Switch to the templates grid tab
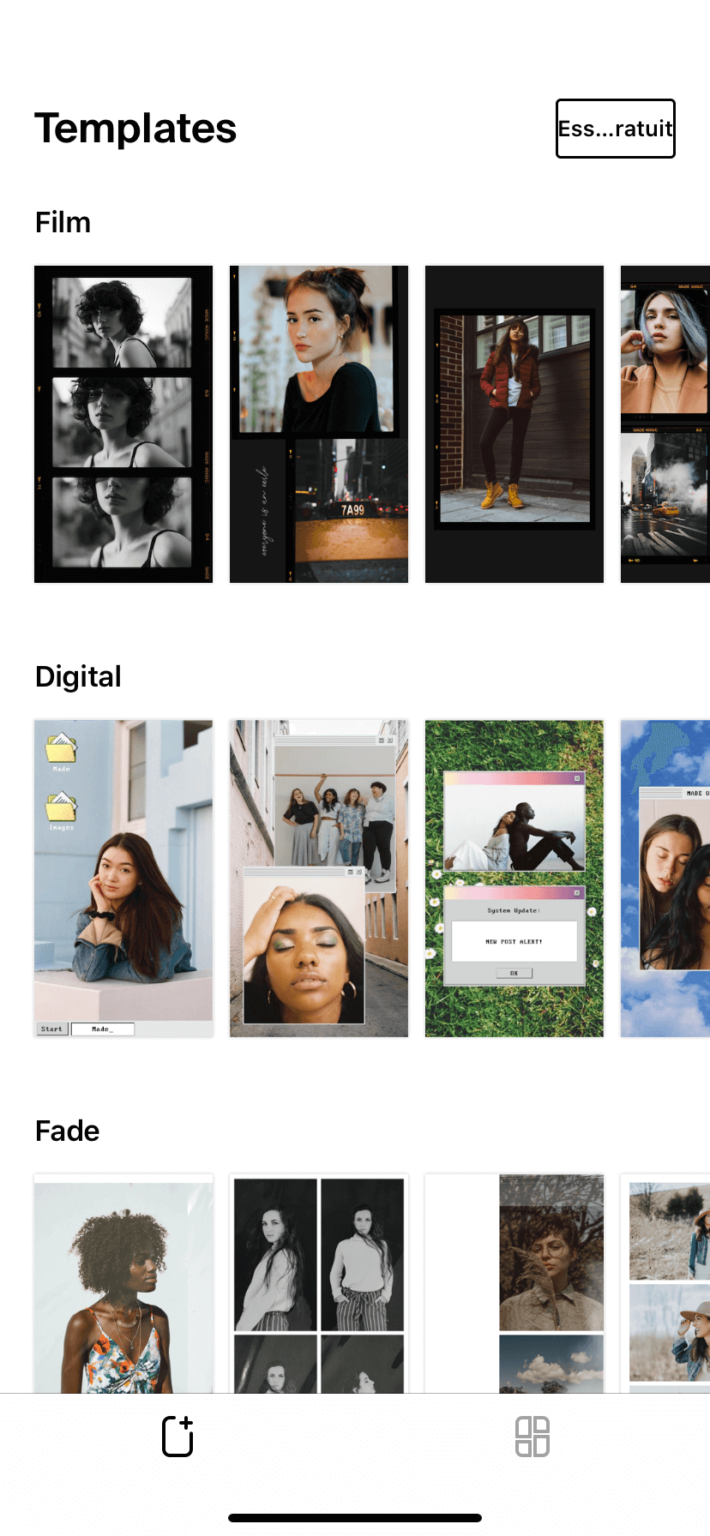 click(x=532, y=1436)
